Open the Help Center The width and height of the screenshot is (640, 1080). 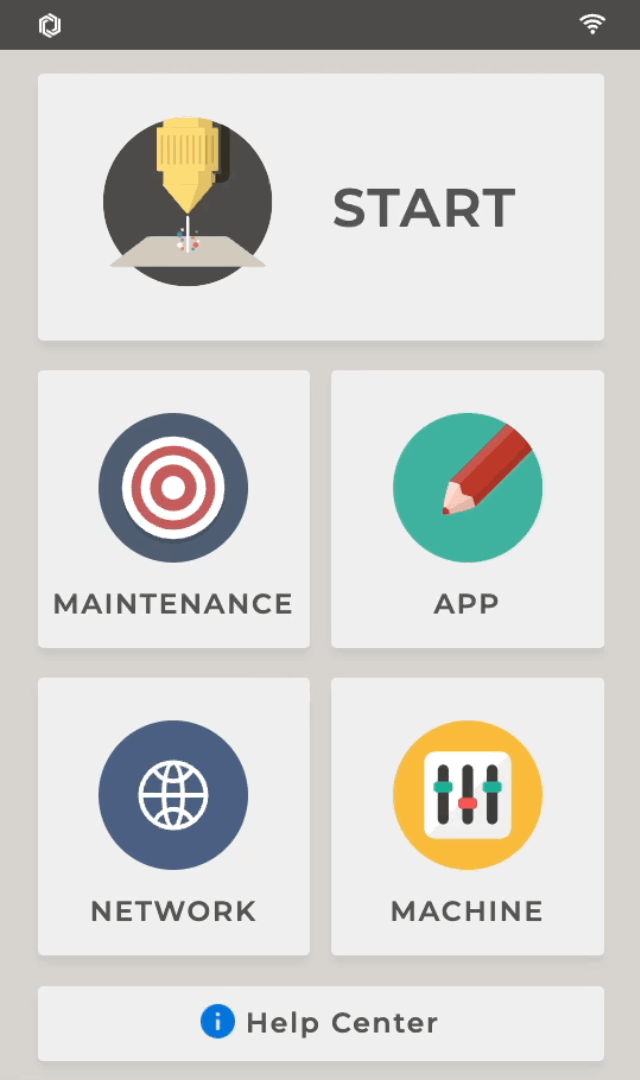pyautogui.click(x=320, y=1023)
